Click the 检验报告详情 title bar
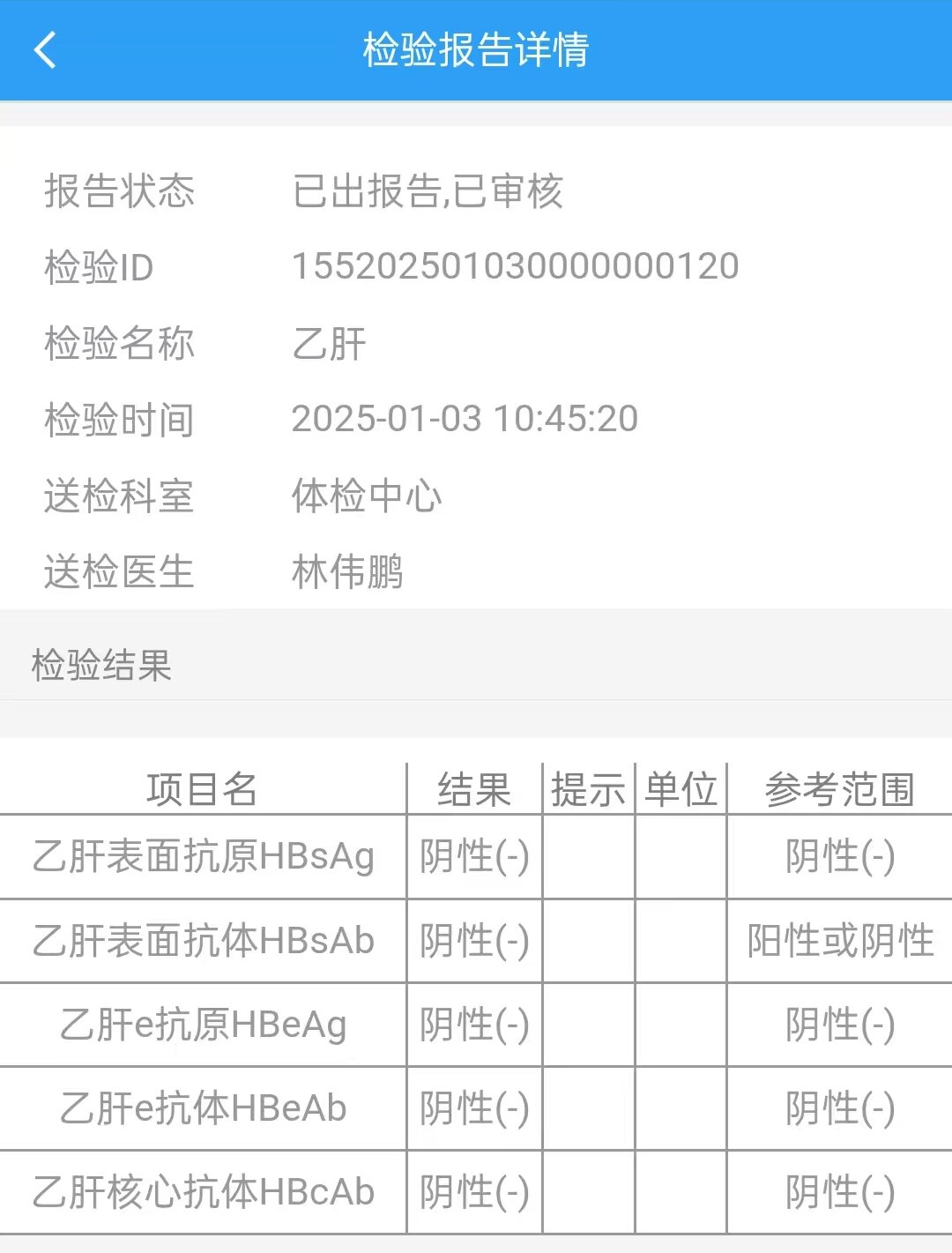952x1253 pixels. (x=476, y=52)
